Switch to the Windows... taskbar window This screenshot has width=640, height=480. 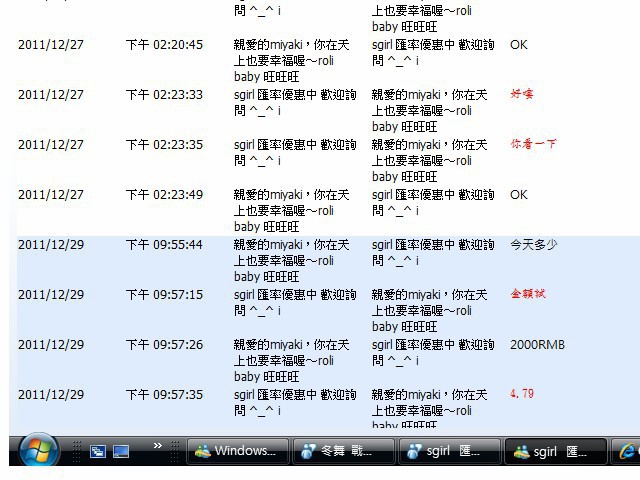click(237, 451)
